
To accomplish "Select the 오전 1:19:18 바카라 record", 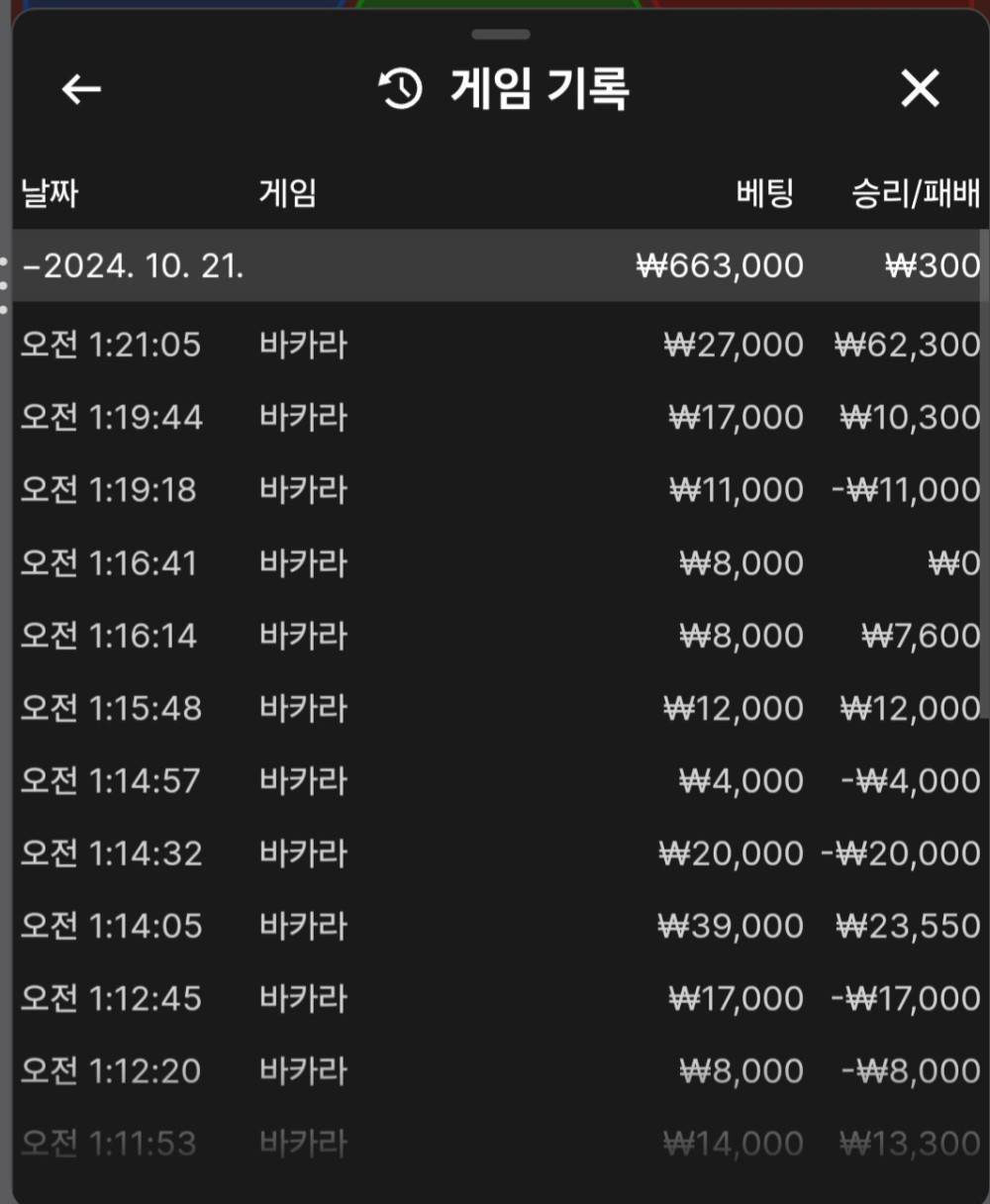I will tap(495, 490).
